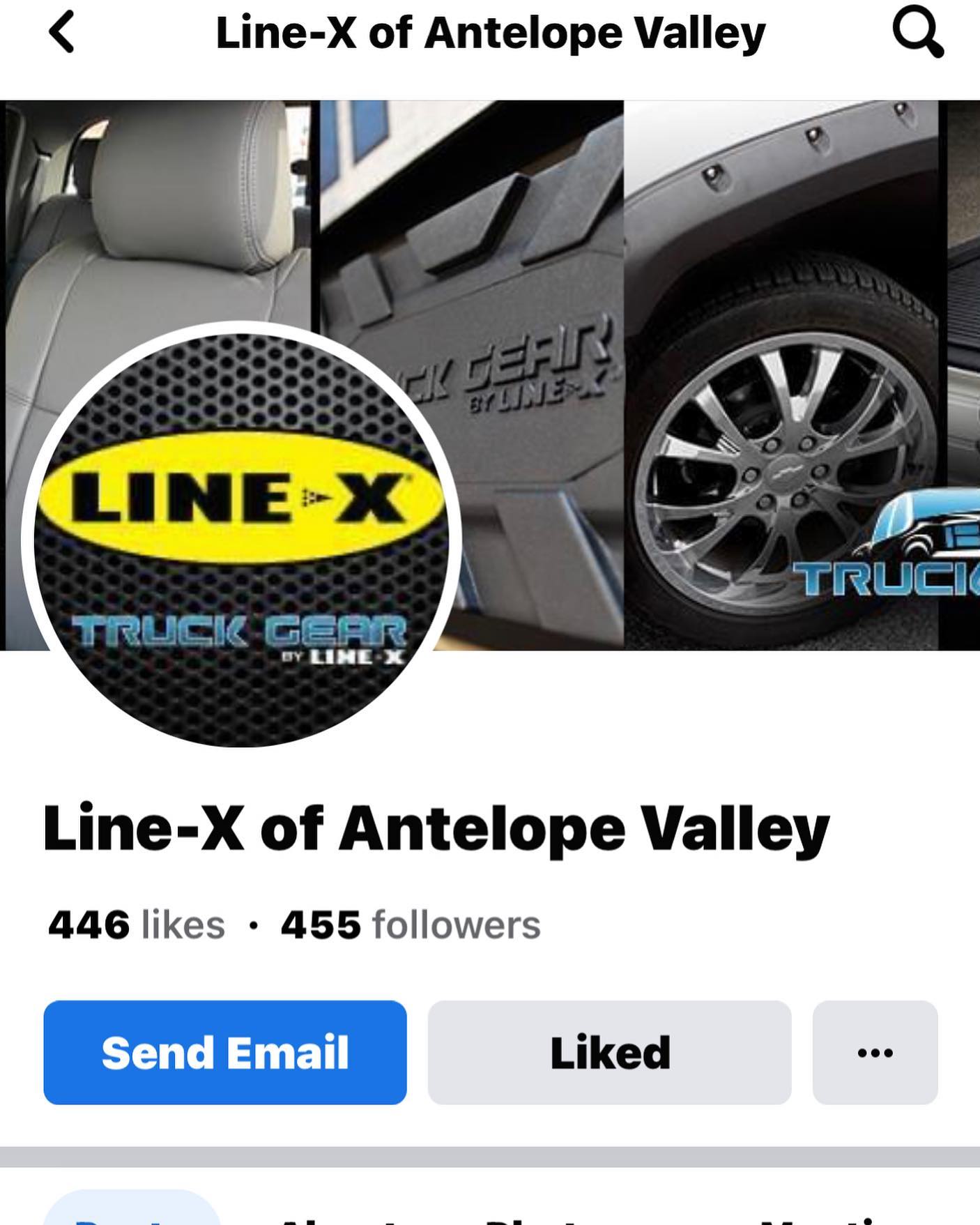View the Line-X profile picture
980x1225 pixels.
pos(241,538)
